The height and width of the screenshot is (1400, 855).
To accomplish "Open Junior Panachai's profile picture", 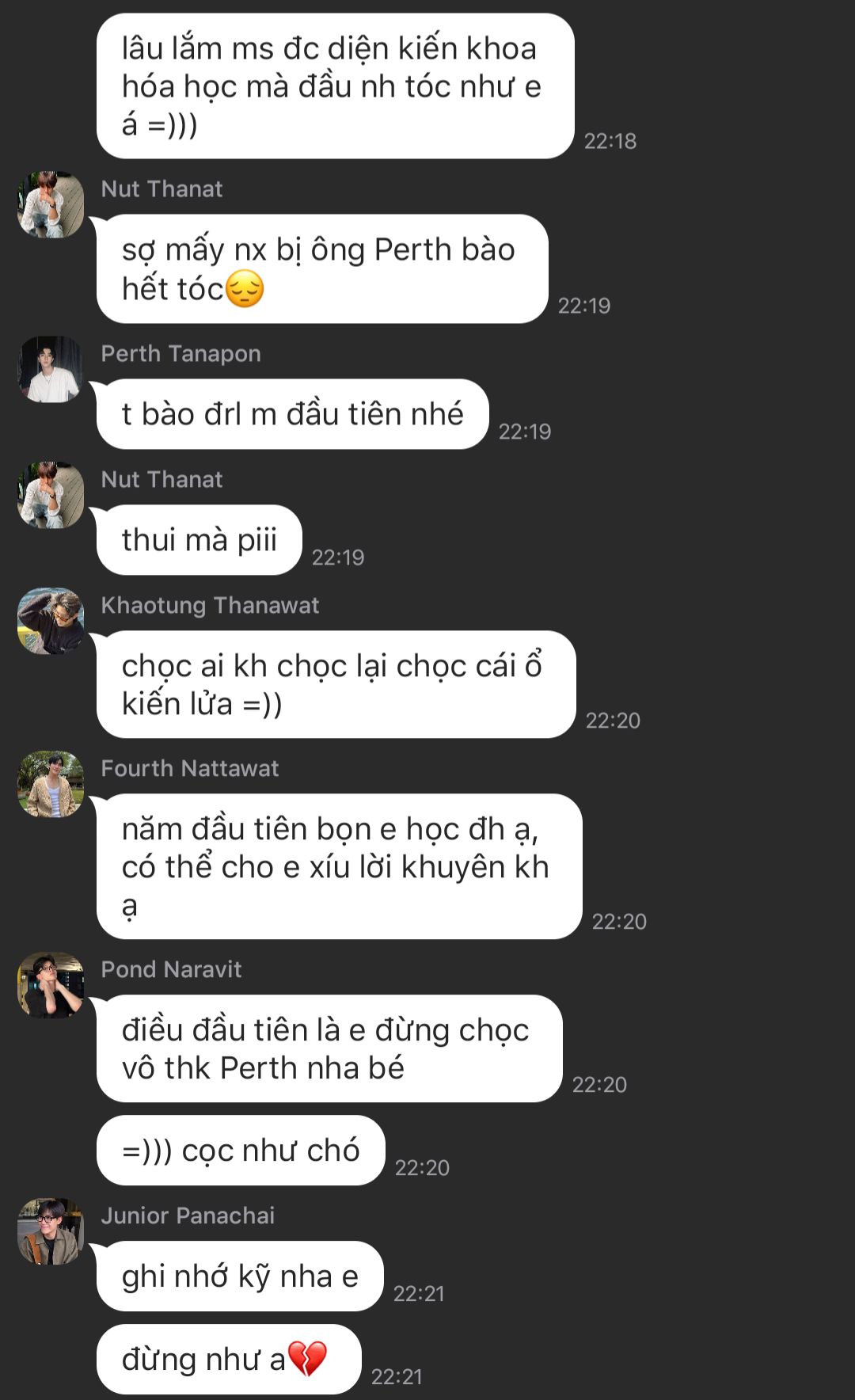I will [x=51, y=1231].
